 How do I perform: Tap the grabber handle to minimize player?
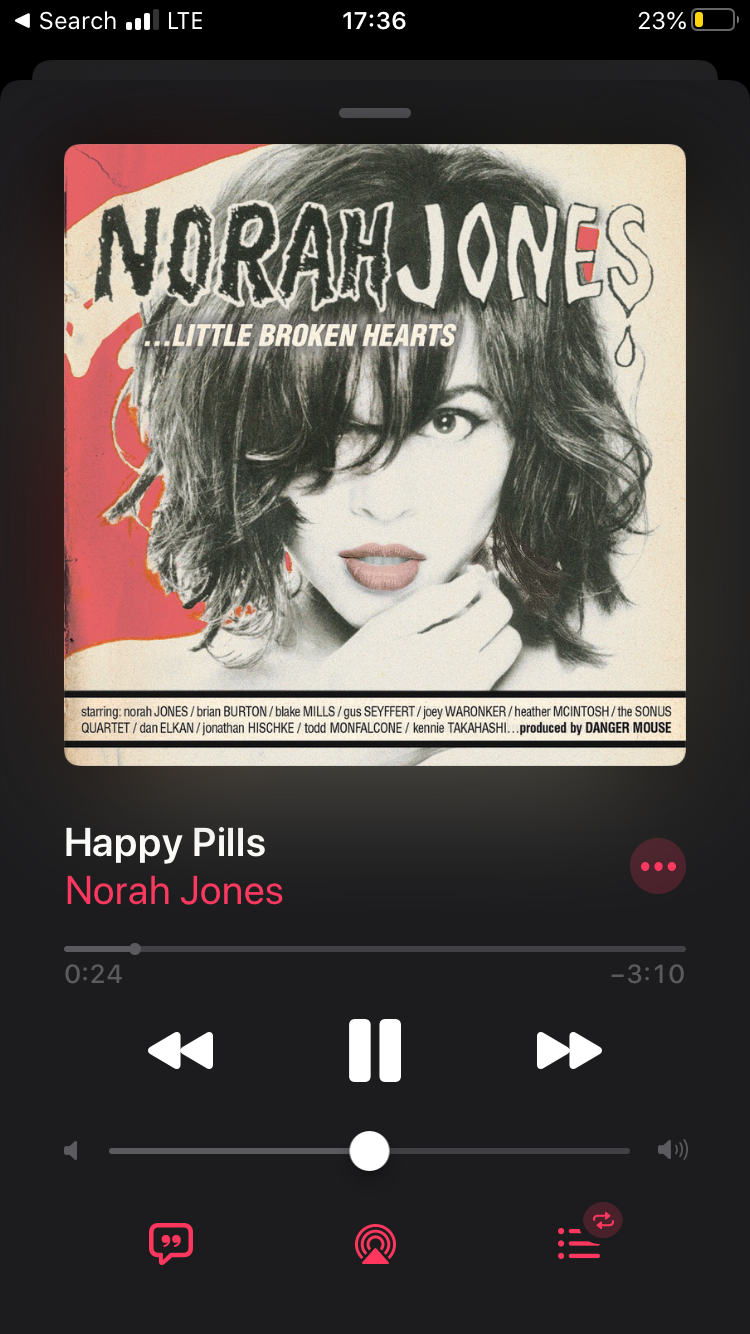tap(375, 113)
